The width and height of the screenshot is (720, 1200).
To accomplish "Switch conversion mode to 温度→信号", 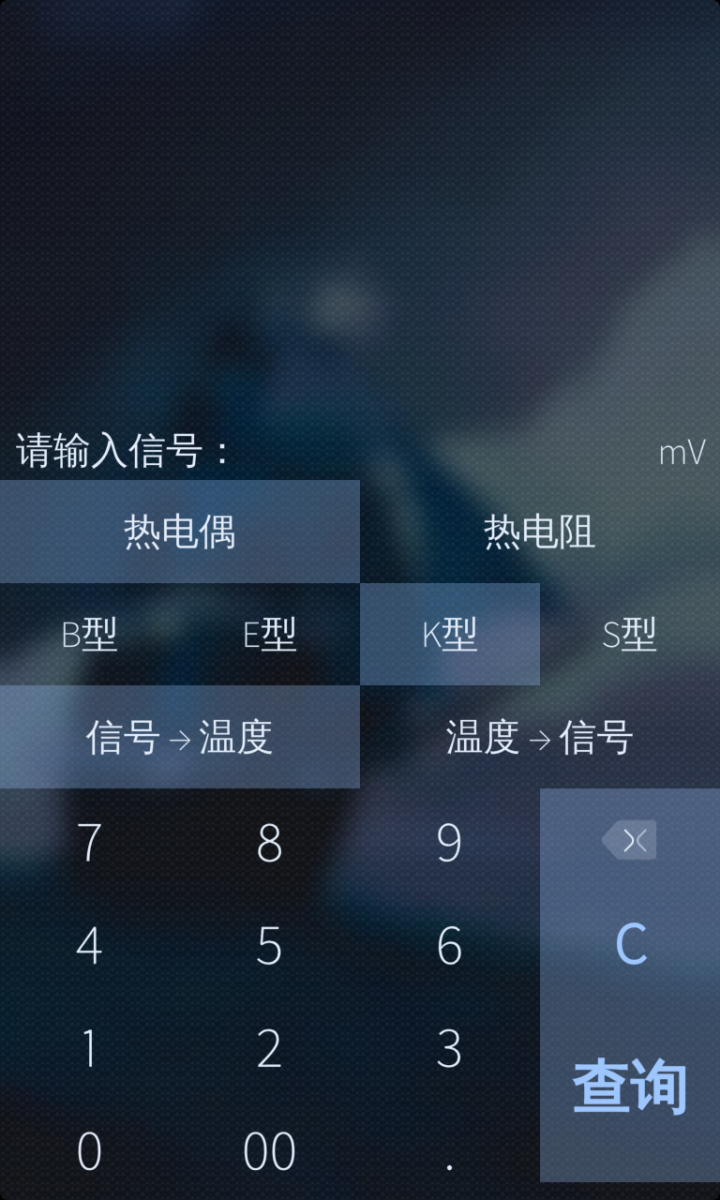I will coord(540,737).
